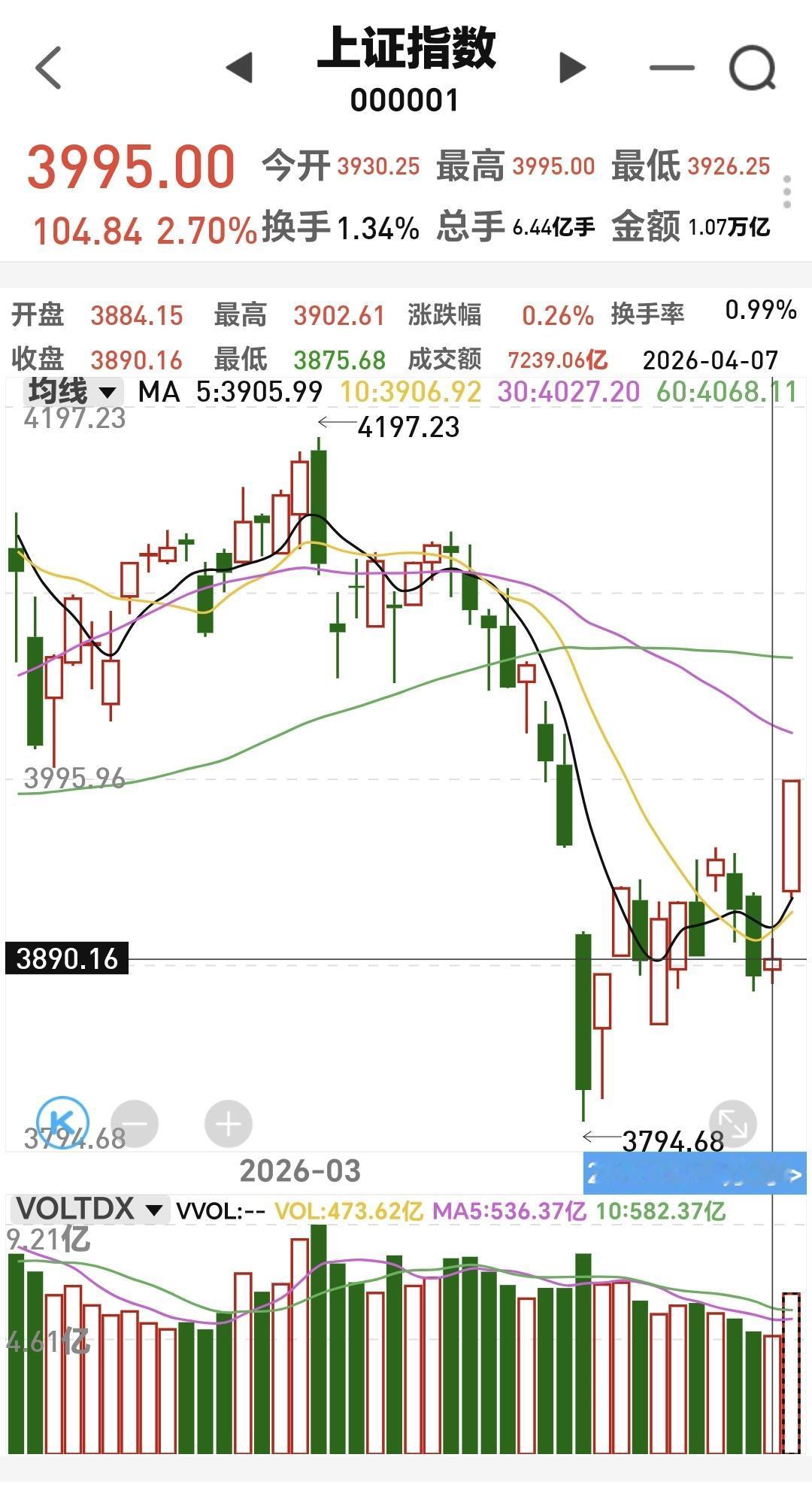The image size is (812, 1503).
Task: Tap the price 3995.00 display
Action: [x=132, y=167]
